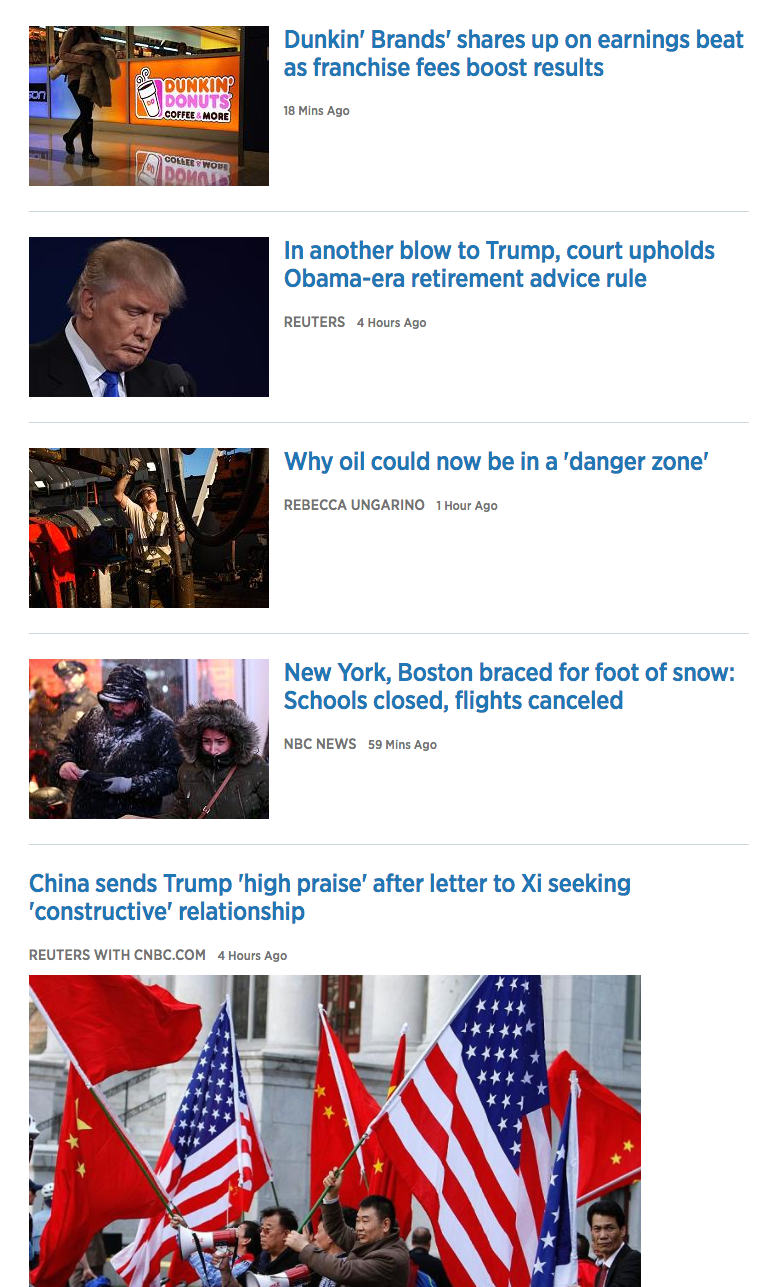Open the oil 'danger zone' article
The image size is (780, 1287).
496,462
